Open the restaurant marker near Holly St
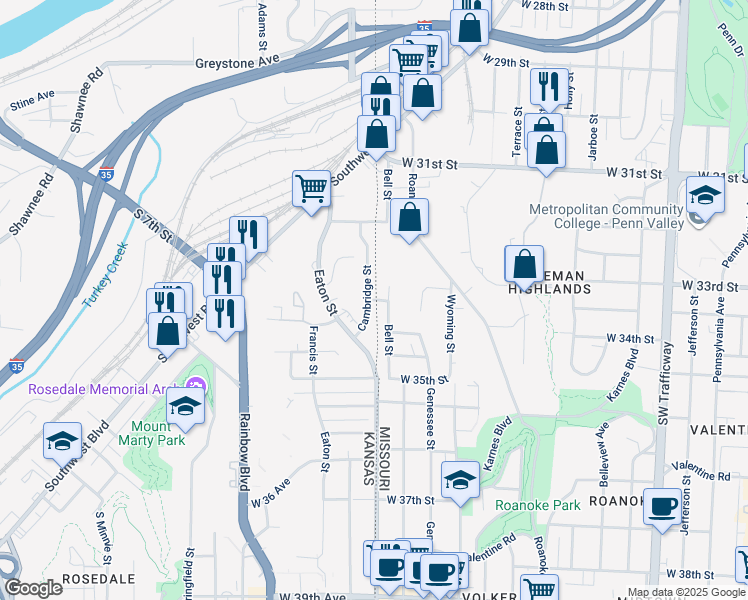 (x=549, y=87)
